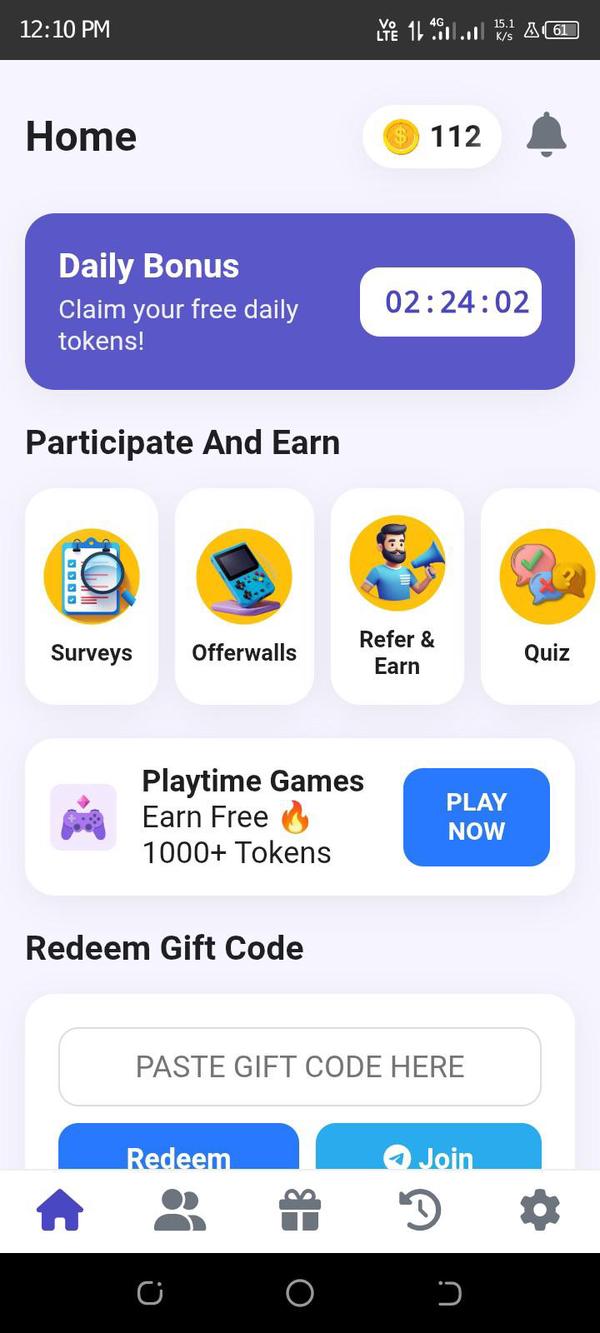The height and width of the screenshot is (1333, 600).
Task: Redeem the entered gift code
Action: (179, 1150)
